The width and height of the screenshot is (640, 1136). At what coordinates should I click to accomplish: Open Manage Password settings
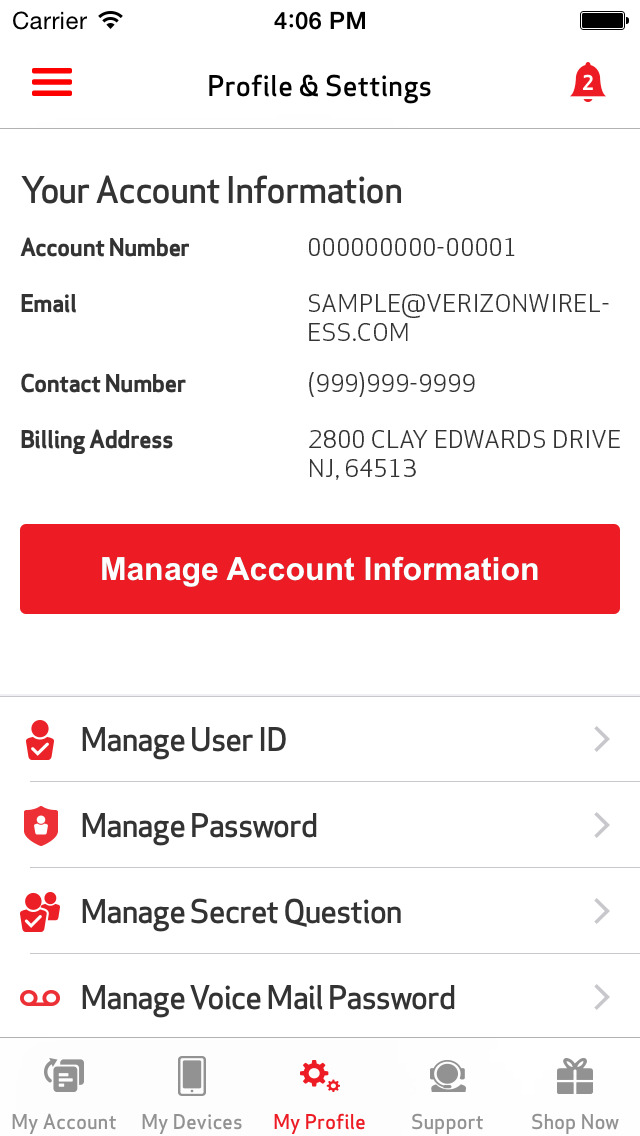pos(320,826)
